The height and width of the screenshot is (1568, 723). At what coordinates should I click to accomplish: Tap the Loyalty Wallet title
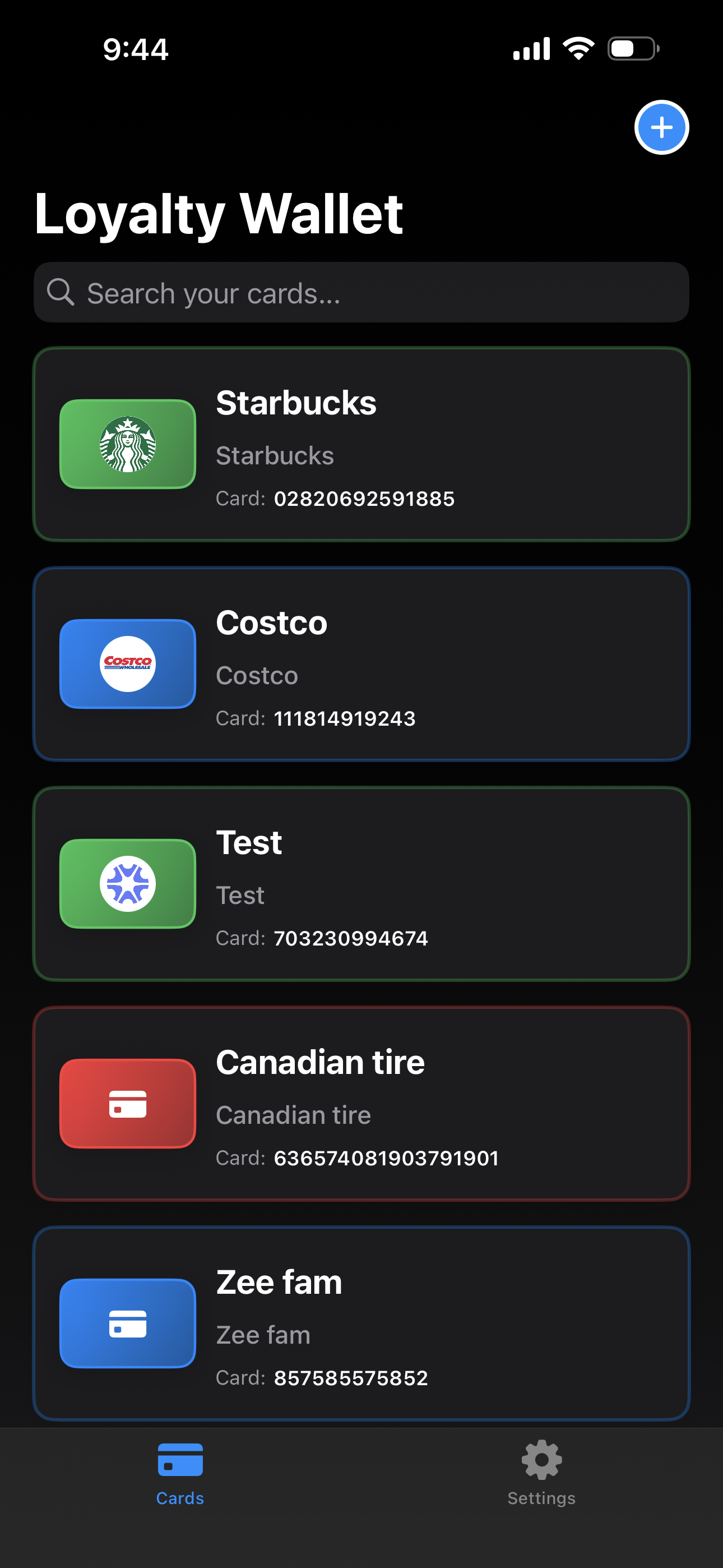(219, 214)
